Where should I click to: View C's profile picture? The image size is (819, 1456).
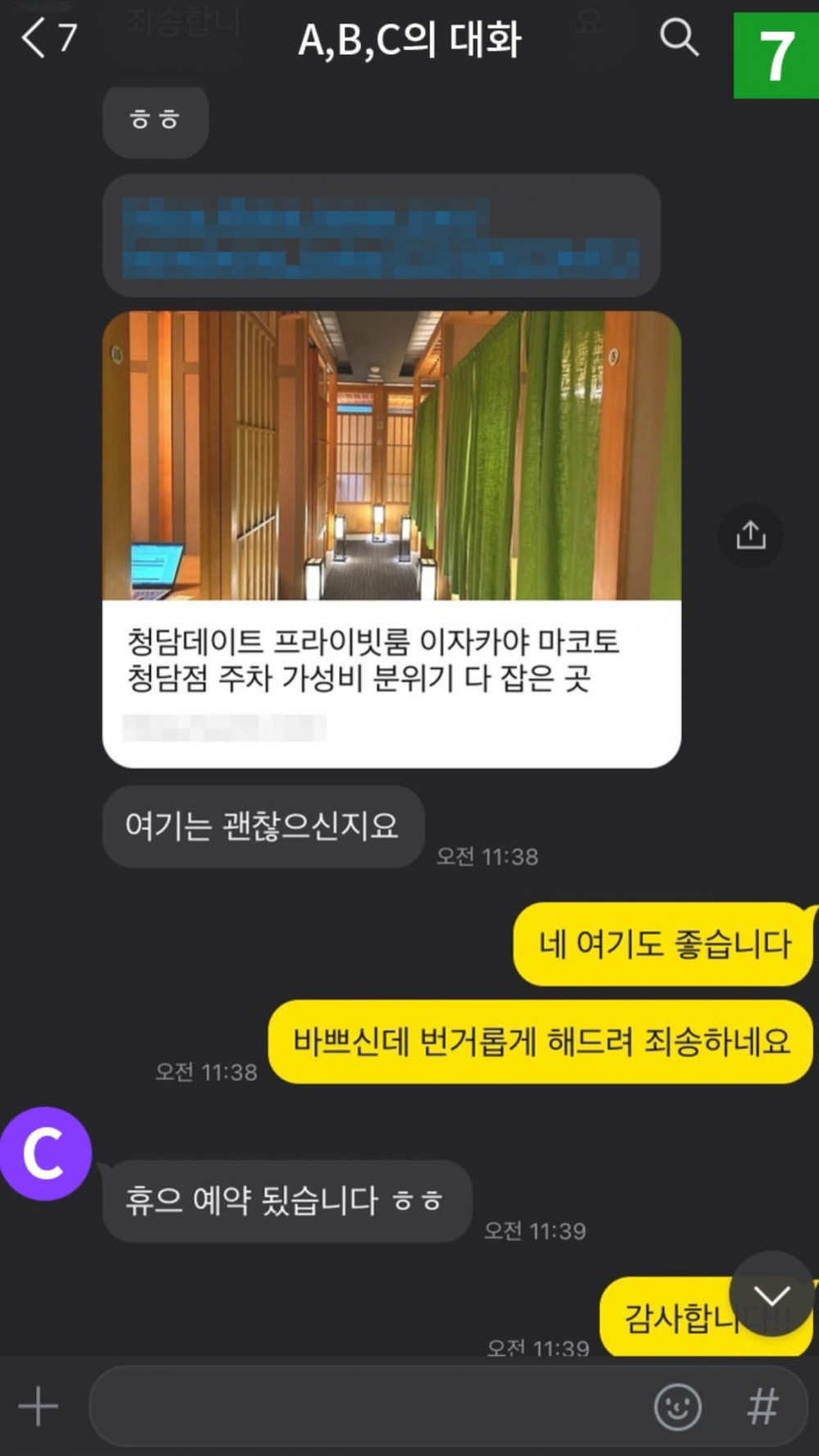(x=45, y=1153)
